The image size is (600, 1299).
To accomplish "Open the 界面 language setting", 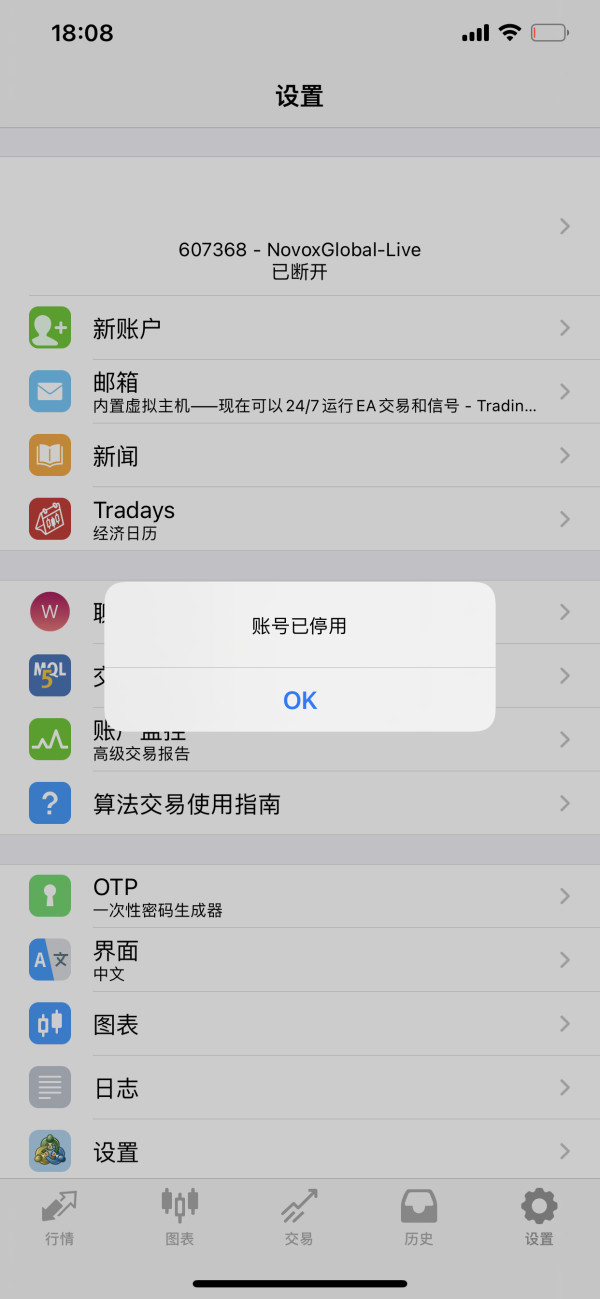I will coord(300,960).
